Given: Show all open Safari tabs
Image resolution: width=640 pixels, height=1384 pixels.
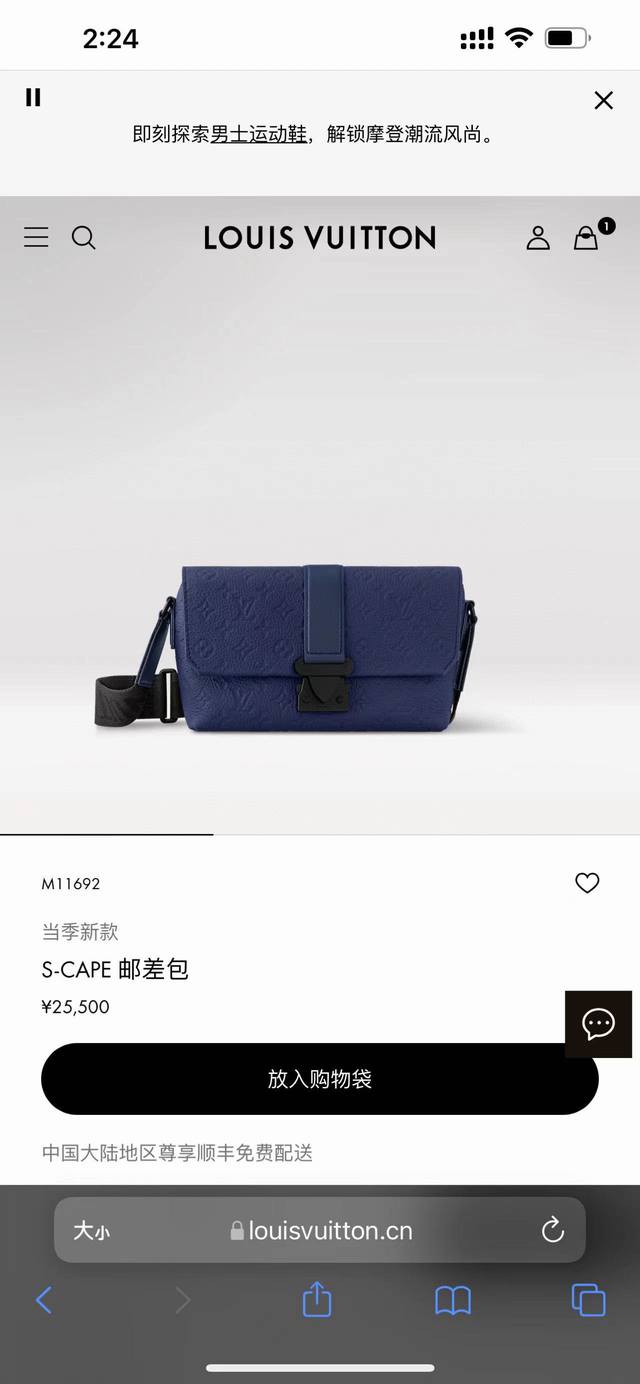Looking at the screenshot, I should pyautogui.click(x=588, y=1300).
